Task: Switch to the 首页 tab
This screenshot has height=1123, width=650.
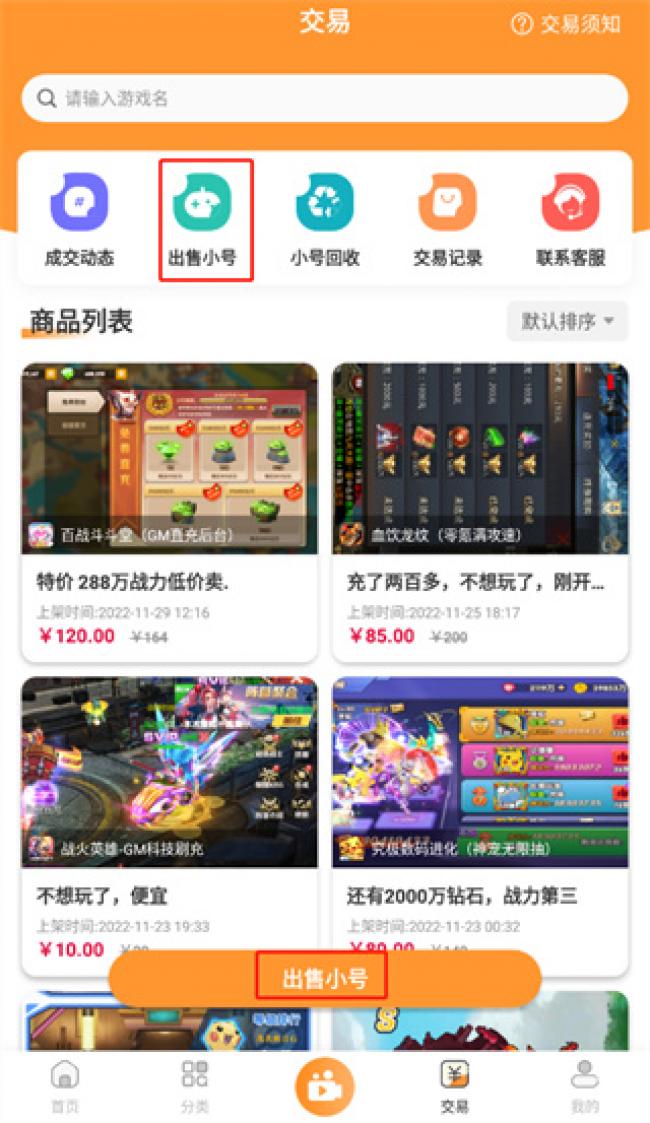Action: coord(65,1086)
